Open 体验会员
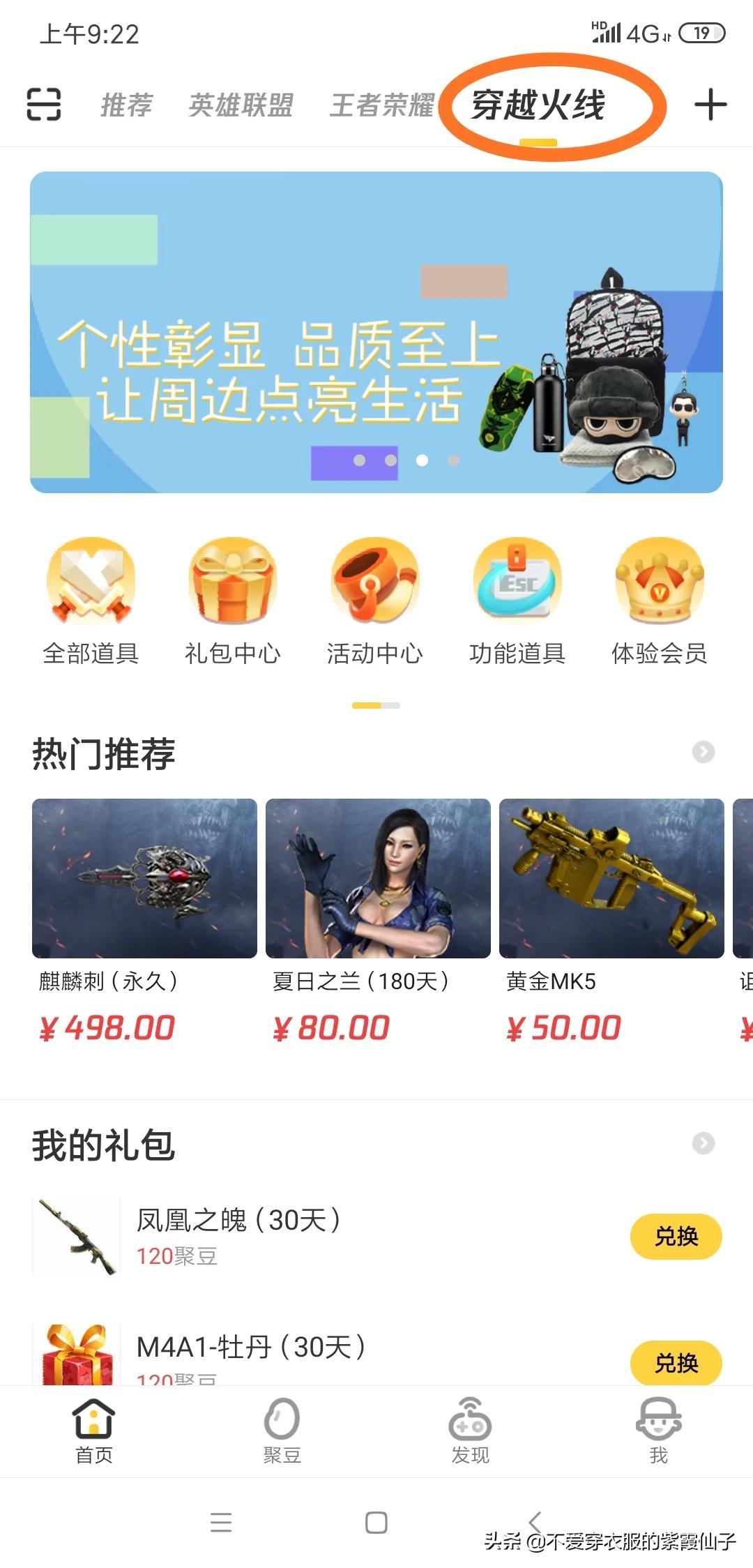The width and height of the screenshot is (753, 1568). click(x=660, y=601)
